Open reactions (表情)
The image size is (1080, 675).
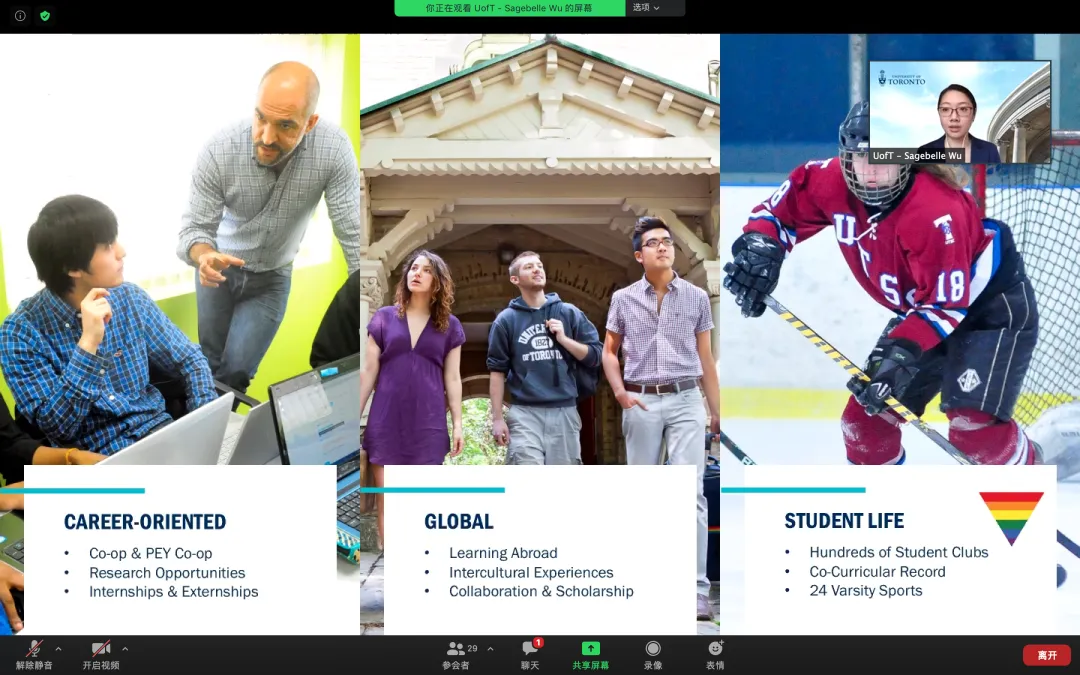[x=715, y=654]
